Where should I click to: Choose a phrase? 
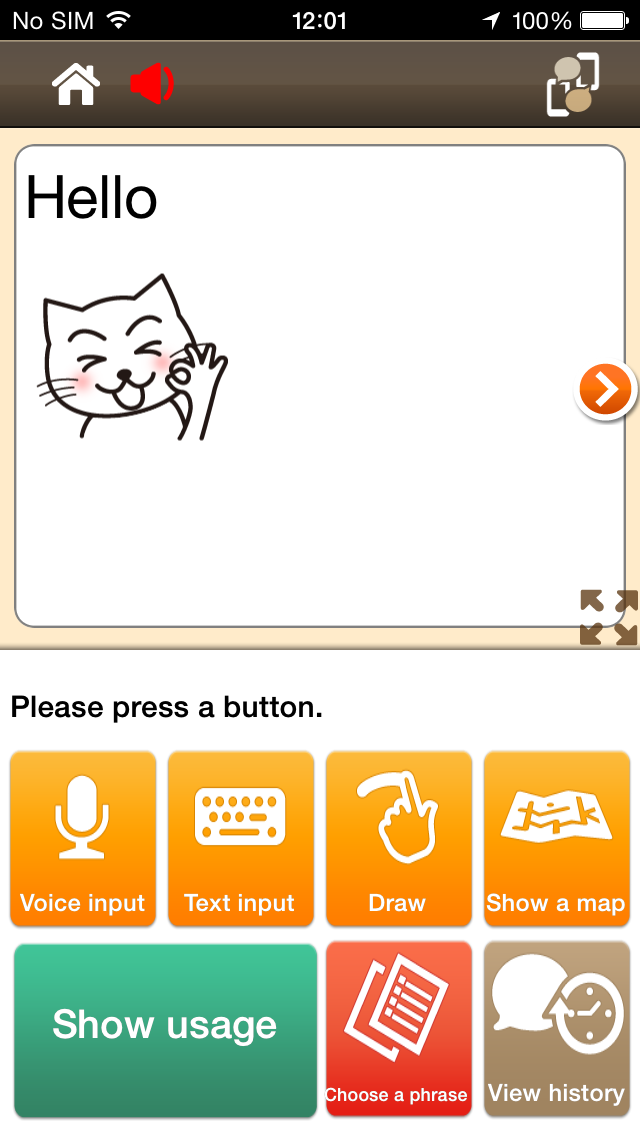coord(399,1029)
